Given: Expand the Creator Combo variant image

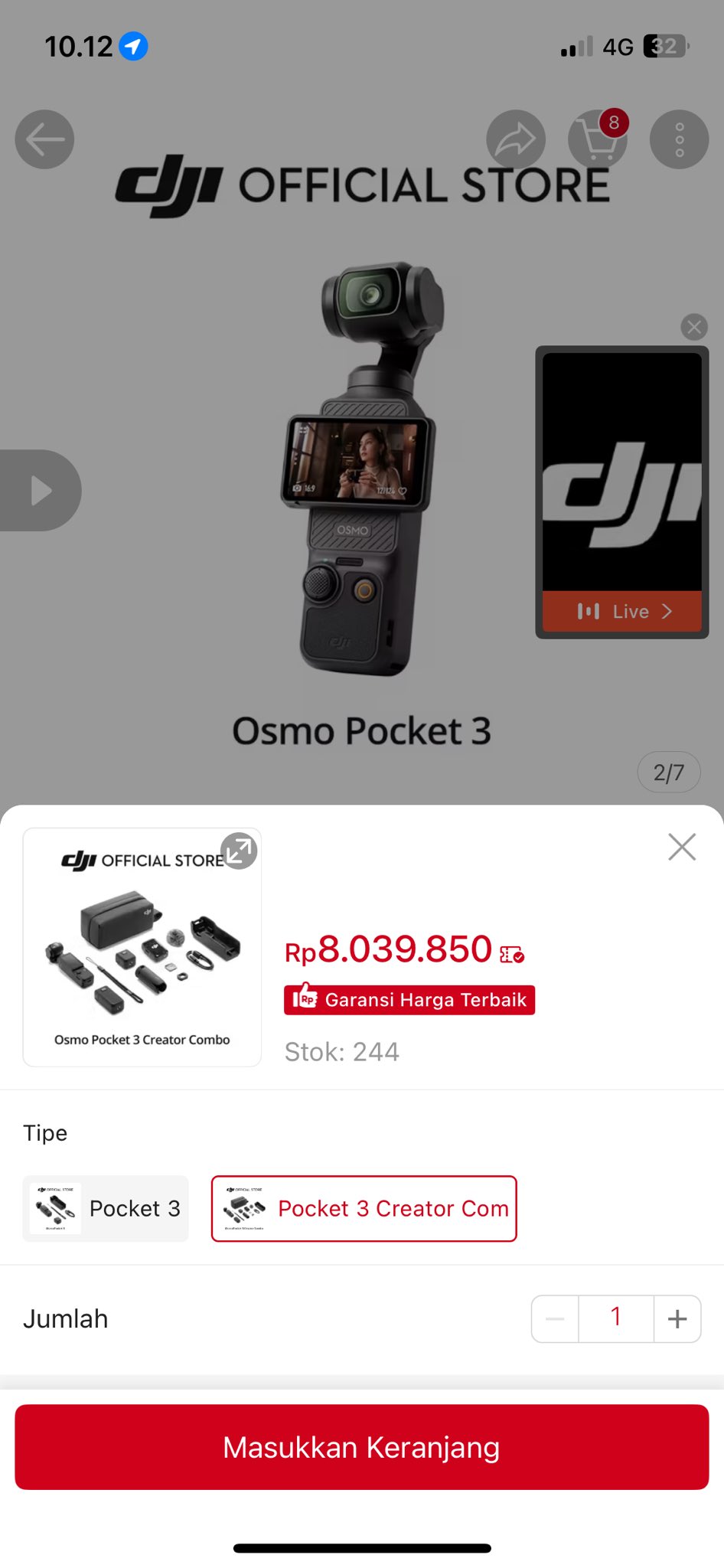Looking at the screenshot, I should tap(239, 851).
